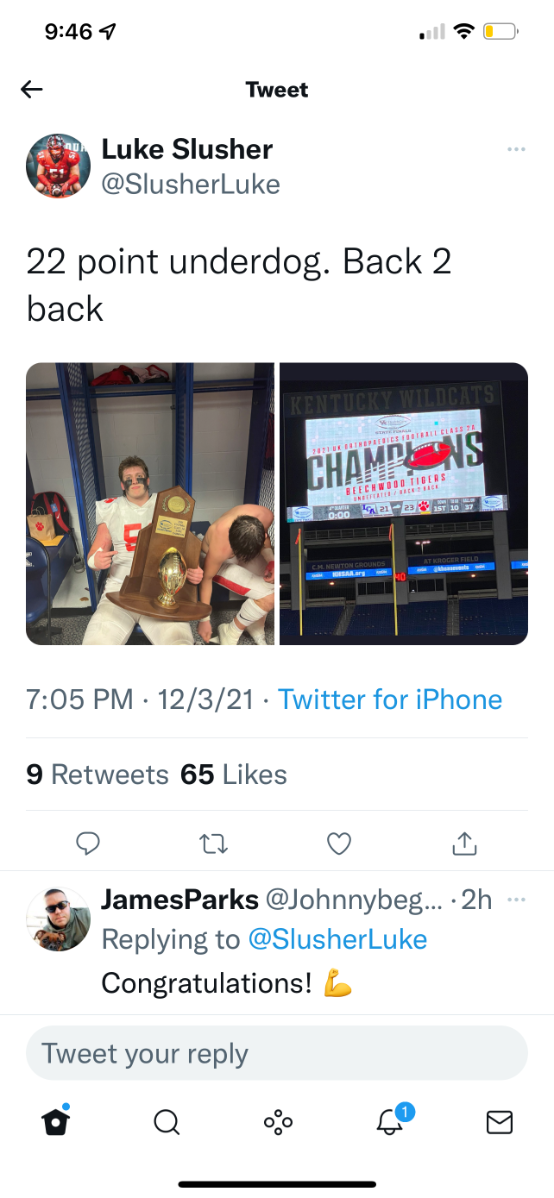The height and width of the screenshot is (1198, 554).
Task: Open JamesParks' profile picture
Action: (59, 919)
